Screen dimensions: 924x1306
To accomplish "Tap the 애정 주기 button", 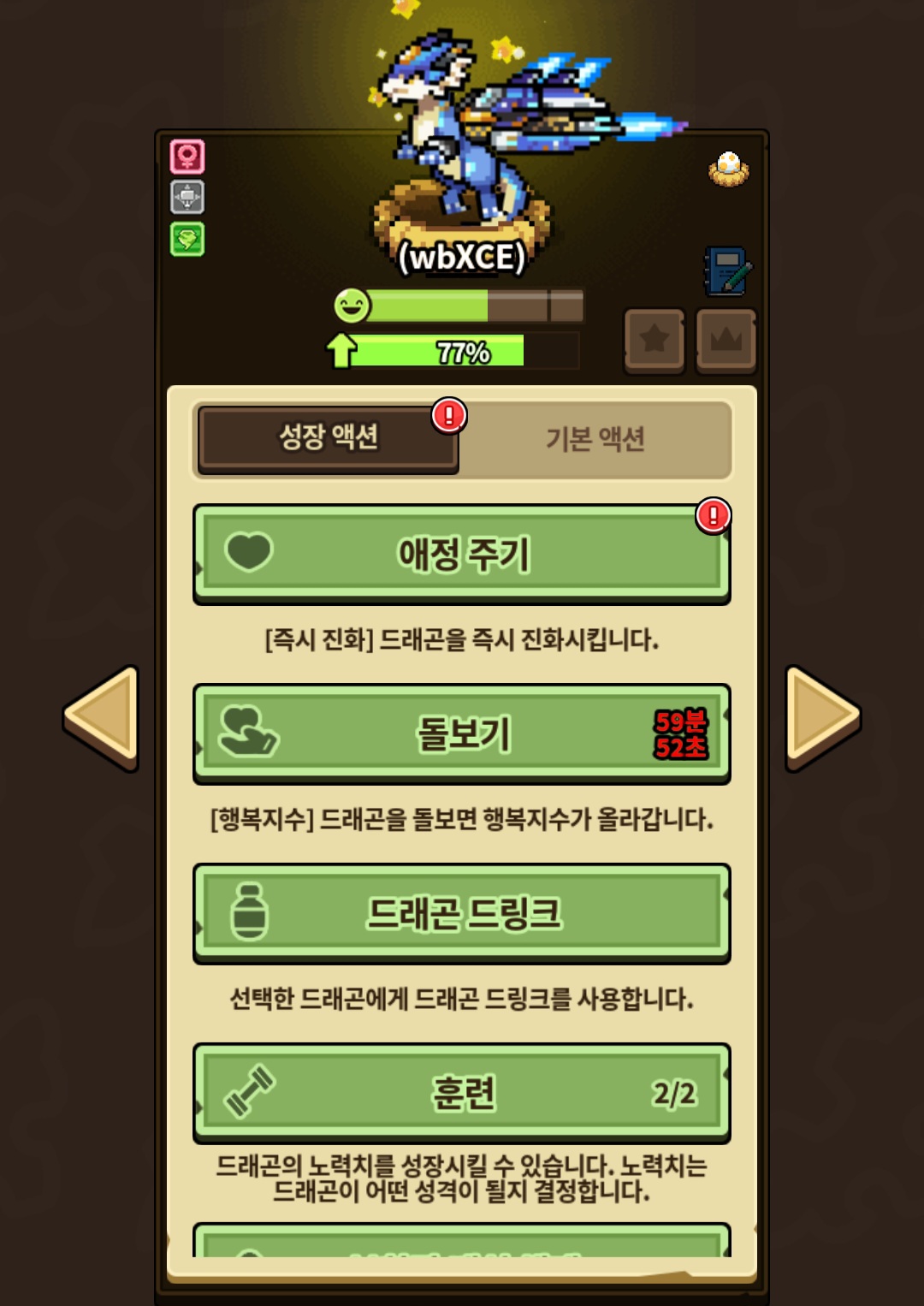I will (x=462, y=554).
